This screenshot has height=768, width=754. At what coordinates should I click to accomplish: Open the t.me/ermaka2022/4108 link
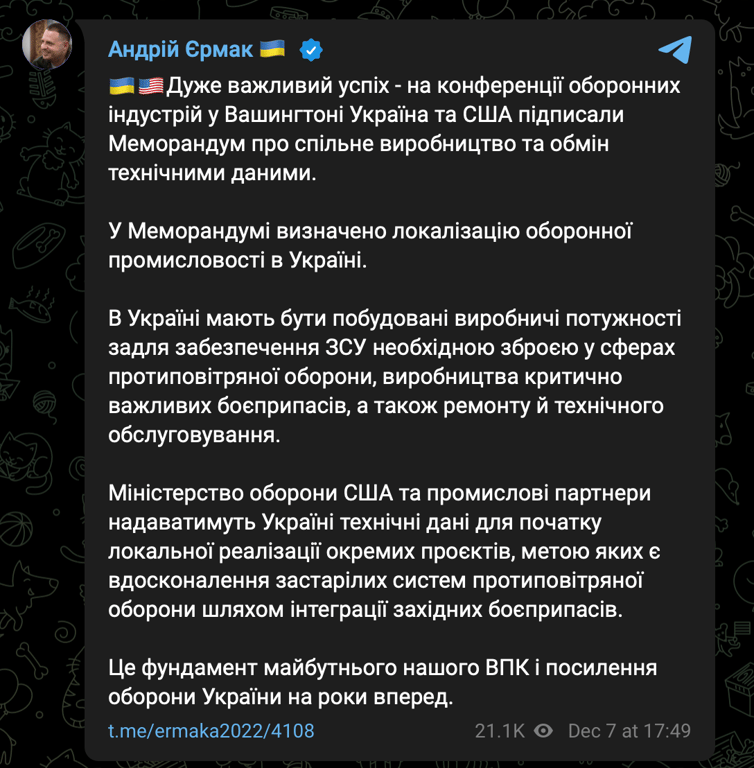(210, 731)
